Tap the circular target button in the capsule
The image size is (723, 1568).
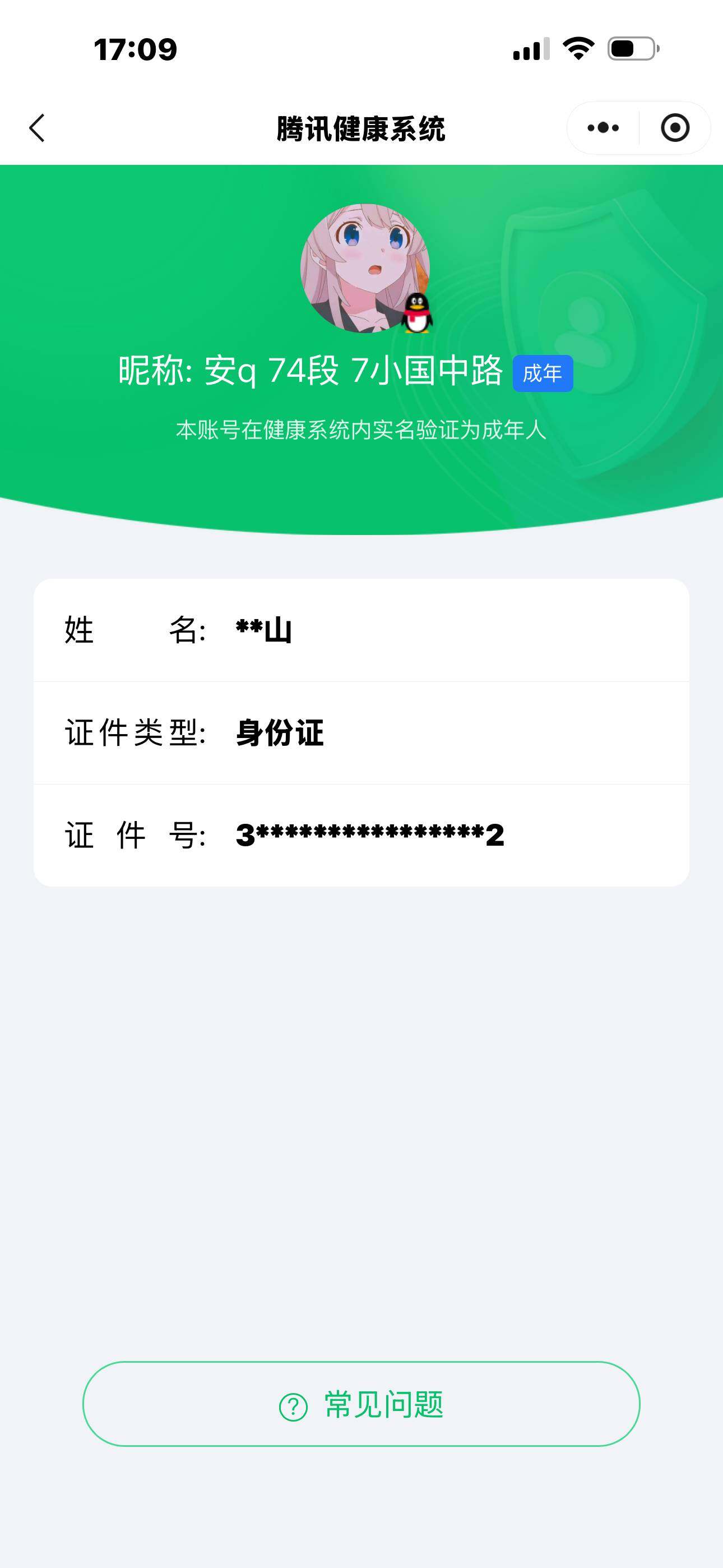pyautogui.click(x=675, y=126)
